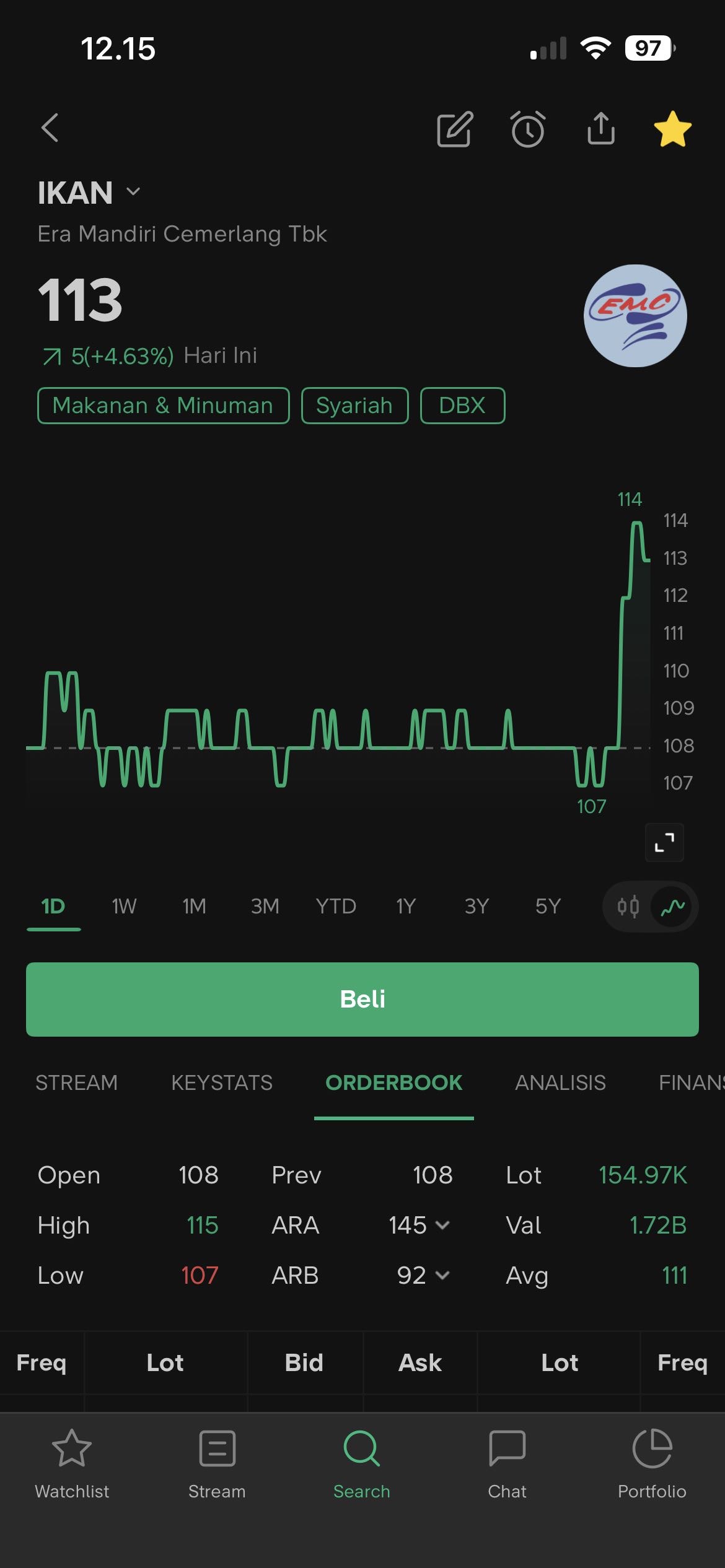Set a price alert with alarm icon

[x=528, y=129]
